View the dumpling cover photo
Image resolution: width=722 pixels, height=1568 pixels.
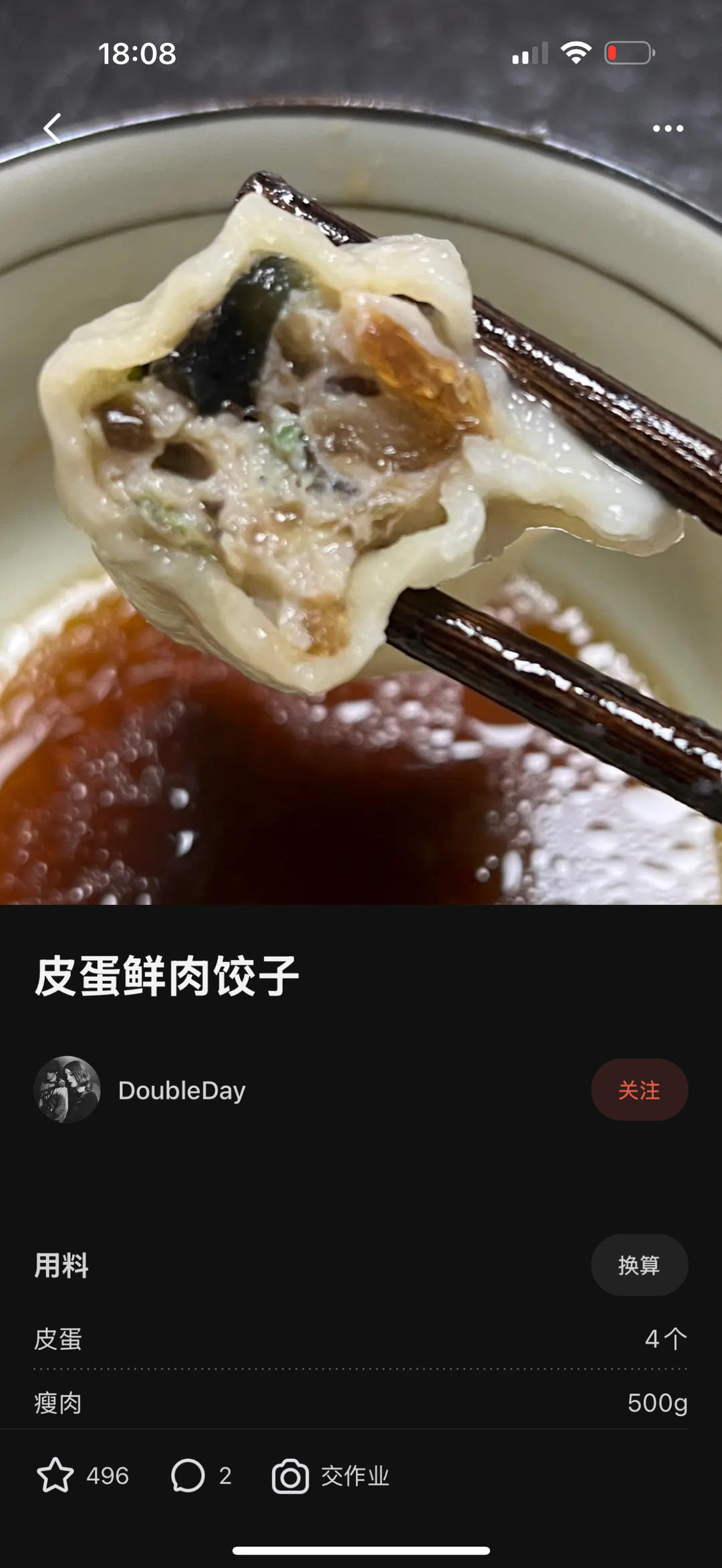(x=361, y=468)
